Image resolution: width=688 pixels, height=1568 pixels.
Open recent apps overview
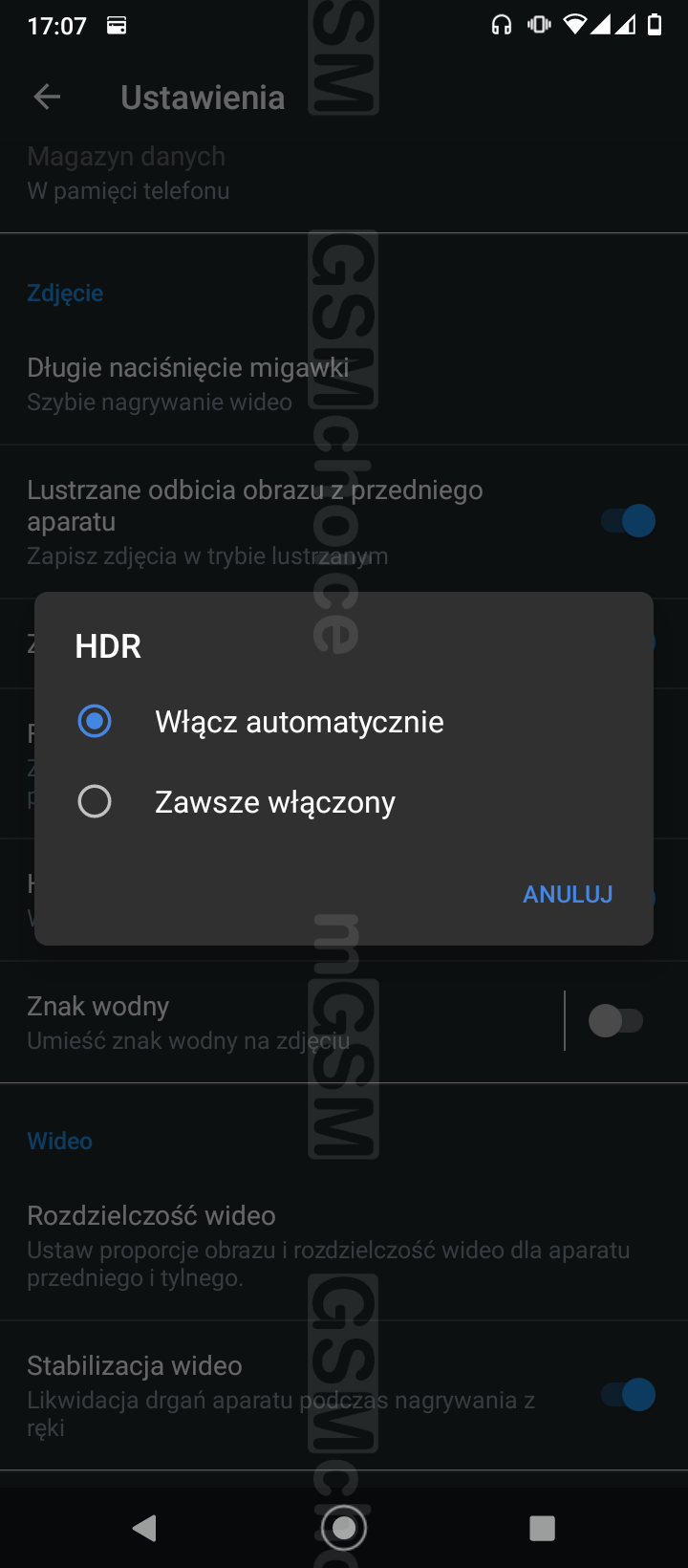[542, 1528]
